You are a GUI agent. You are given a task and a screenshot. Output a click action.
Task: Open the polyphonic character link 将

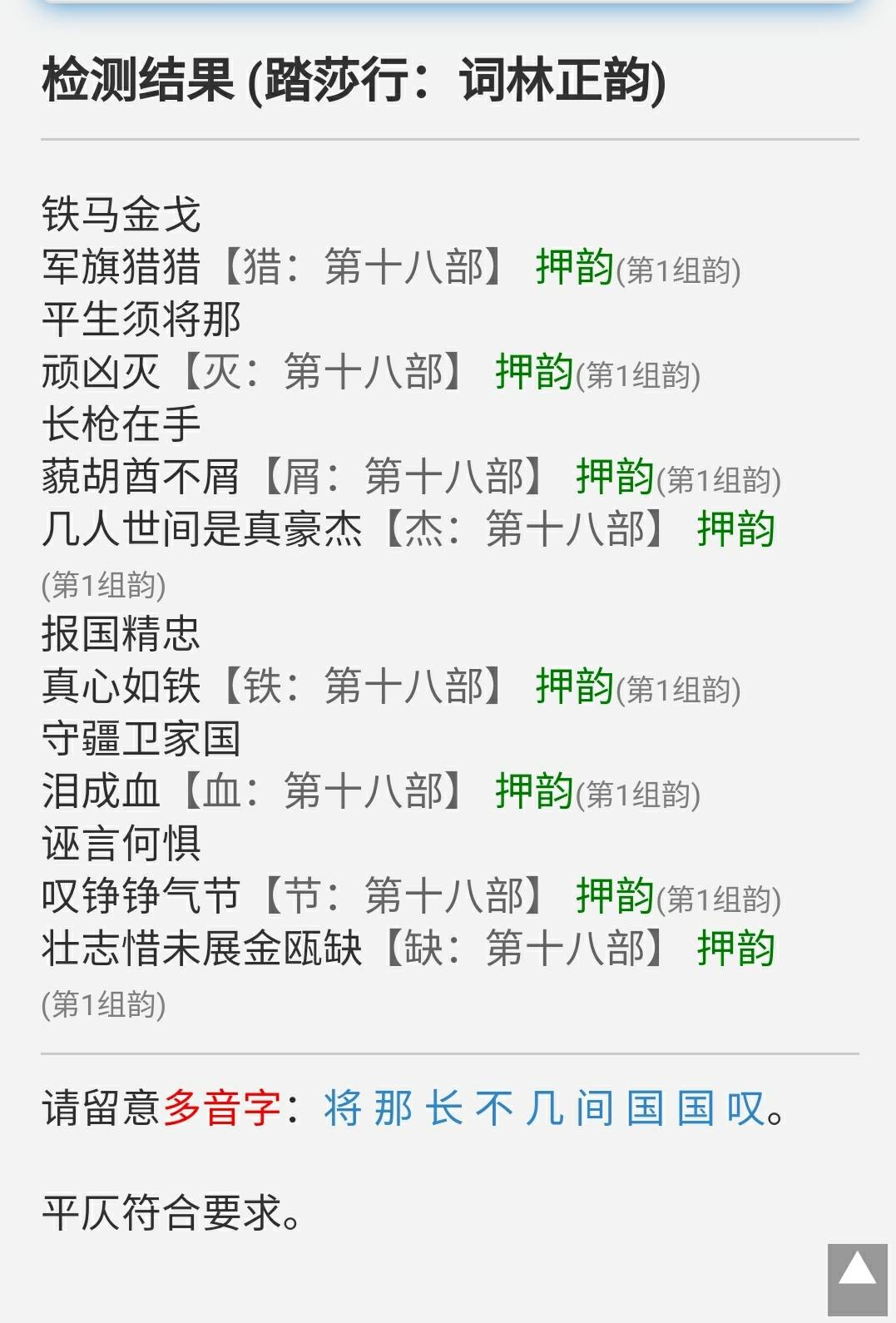pyautogui.click(x=344, y=1109)
